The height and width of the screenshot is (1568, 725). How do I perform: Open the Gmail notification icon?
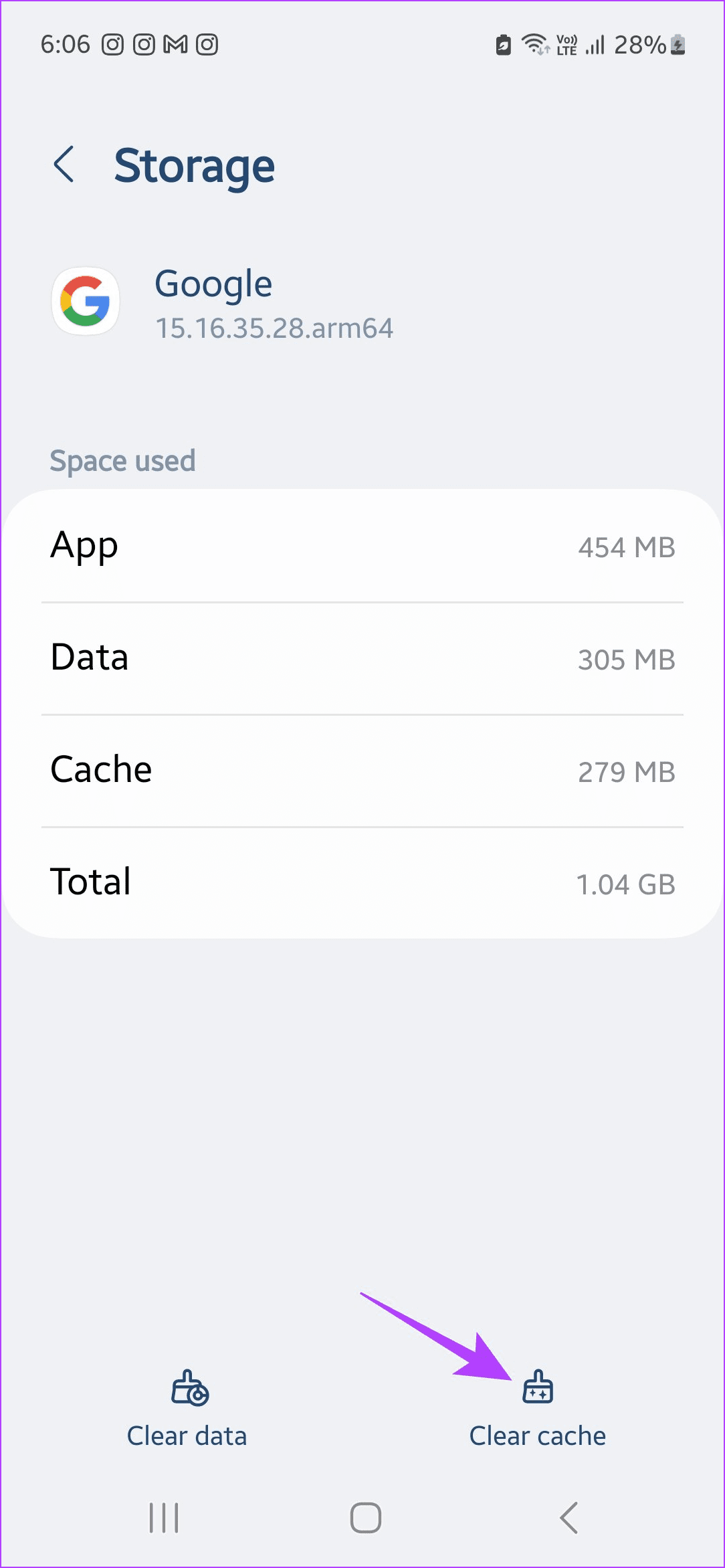pos(175,44)
